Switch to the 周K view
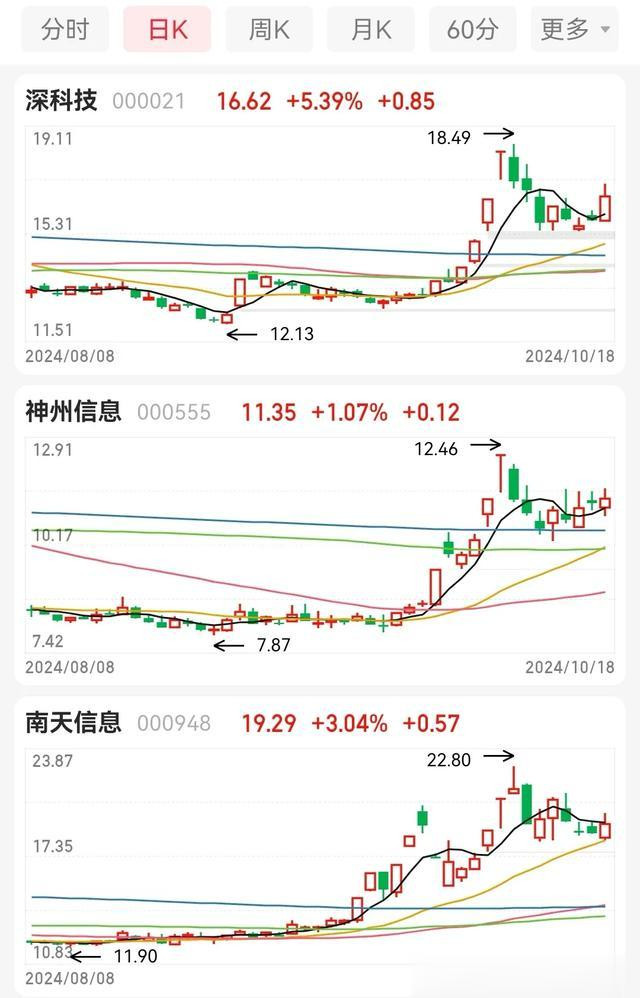Viewport: 640px width, 998px height. tap(269, 29)
